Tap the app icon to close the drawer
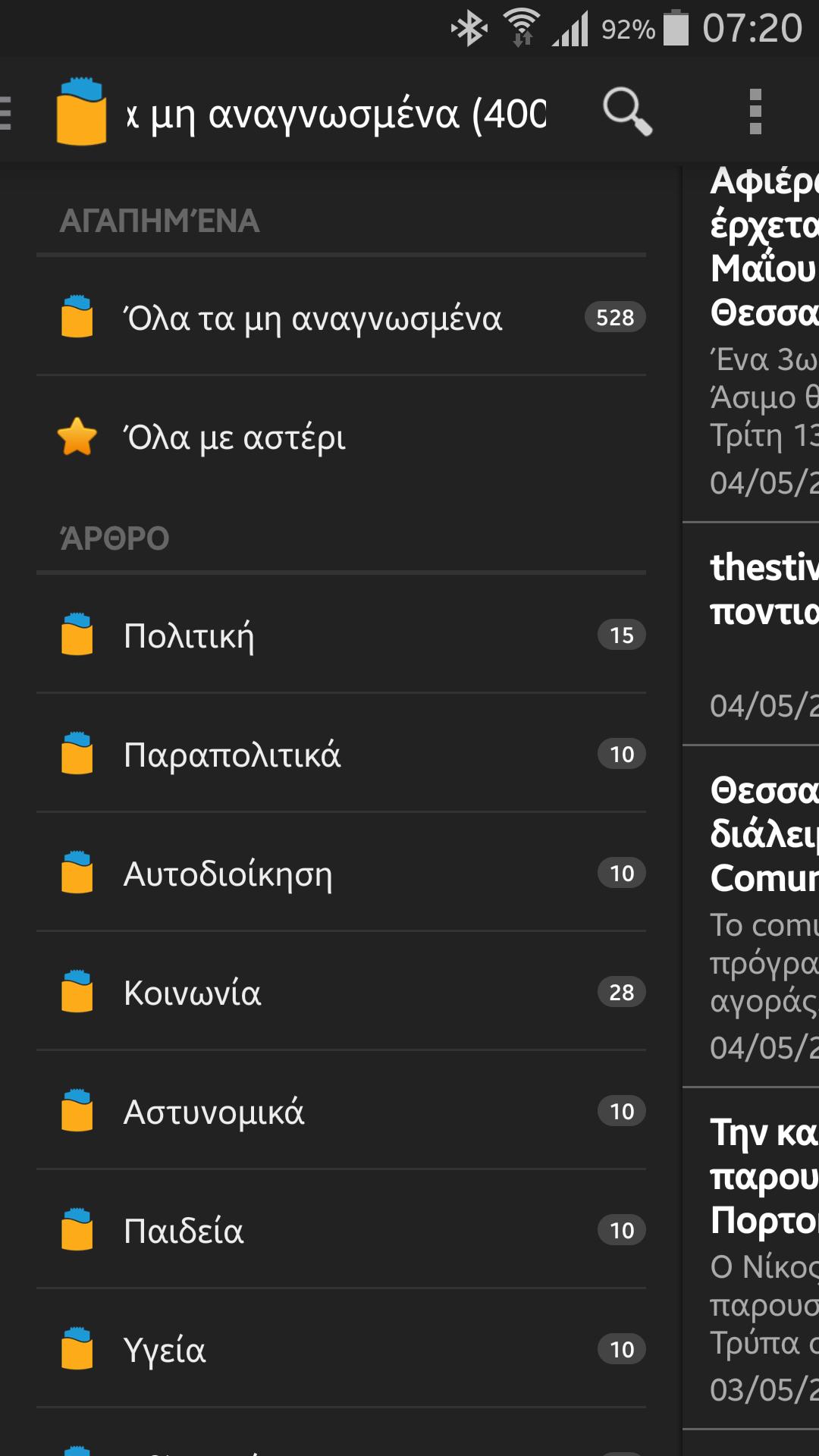 click(81, 111)
